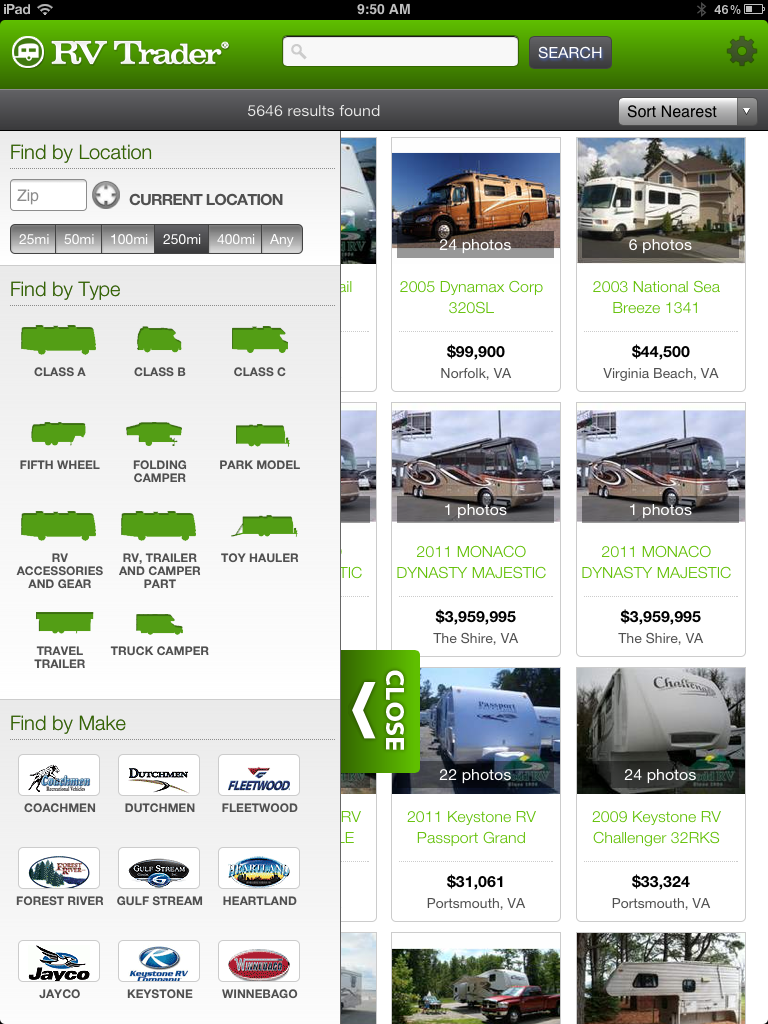Filter by Winnebago make

click(259, 970)
